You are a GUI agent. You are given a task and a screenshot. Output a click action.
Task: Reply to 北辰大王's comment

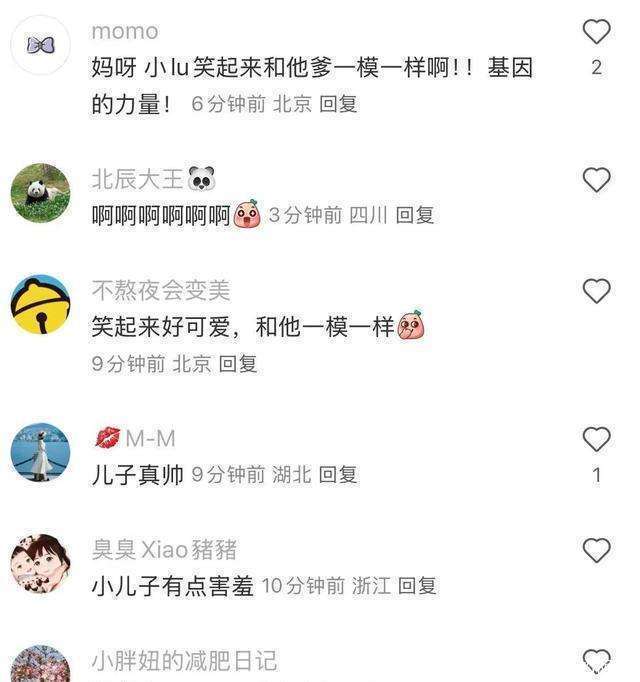[414, 215]
